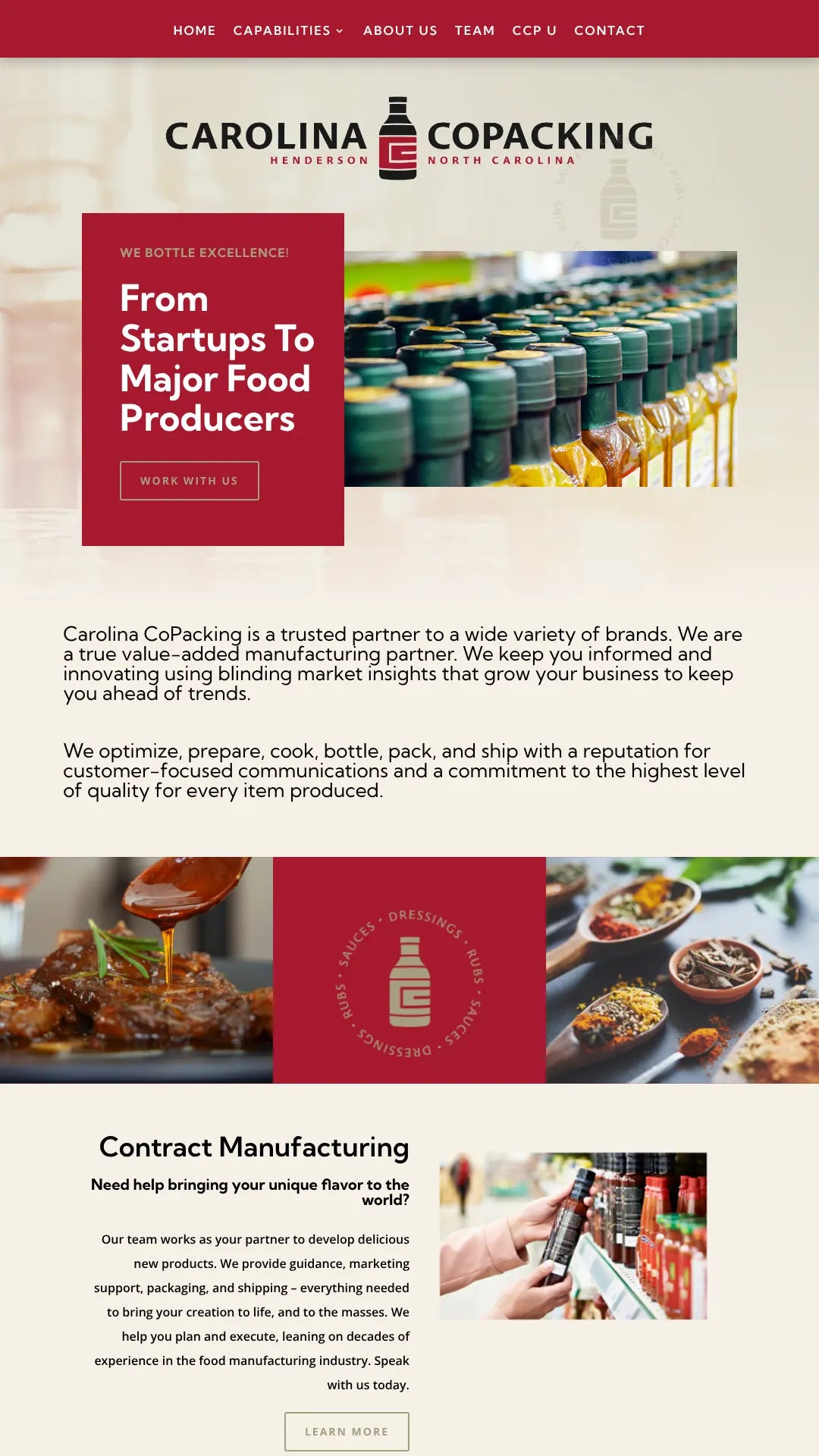Visit the CCP U page

click(534, 30)
